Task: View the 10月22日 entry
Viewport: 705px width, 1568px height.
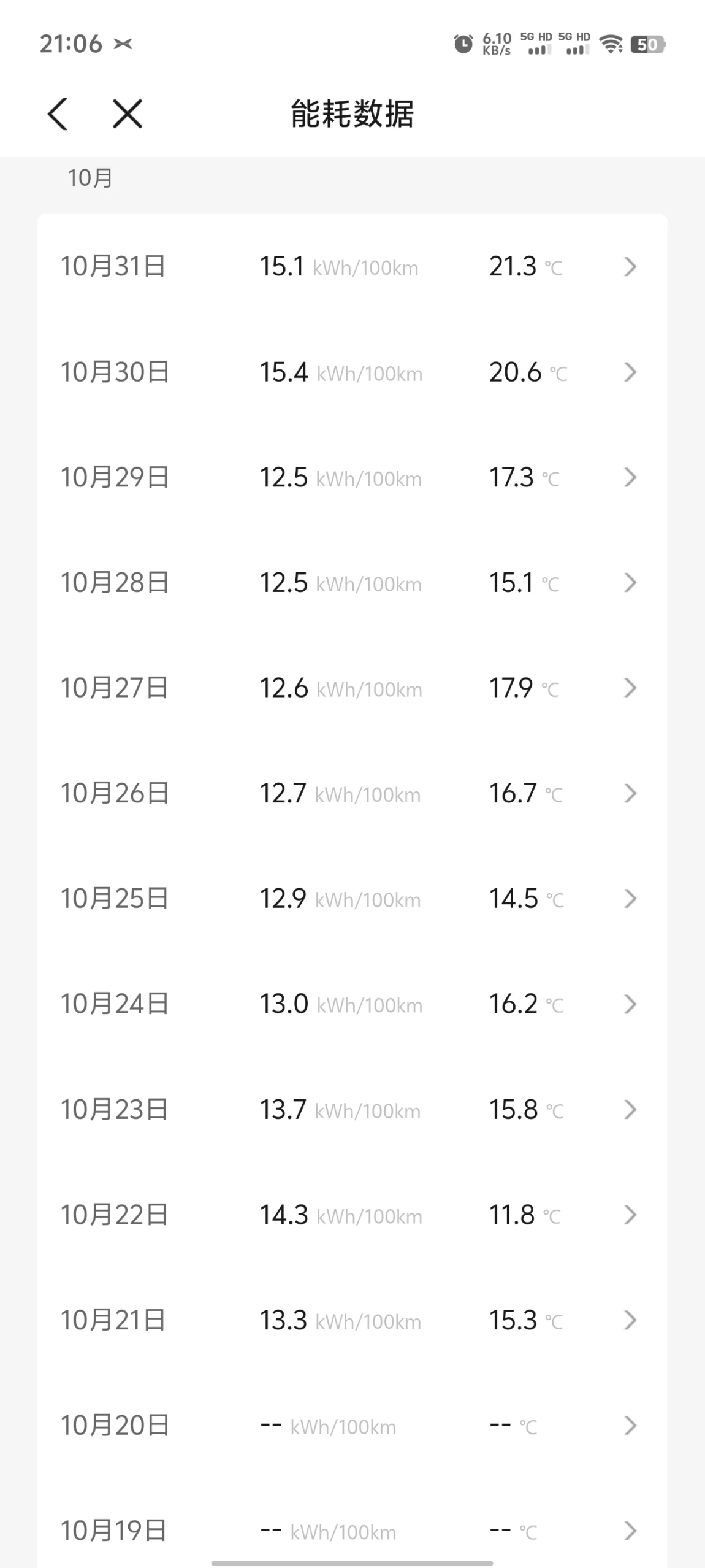Action: point(352,1215)
